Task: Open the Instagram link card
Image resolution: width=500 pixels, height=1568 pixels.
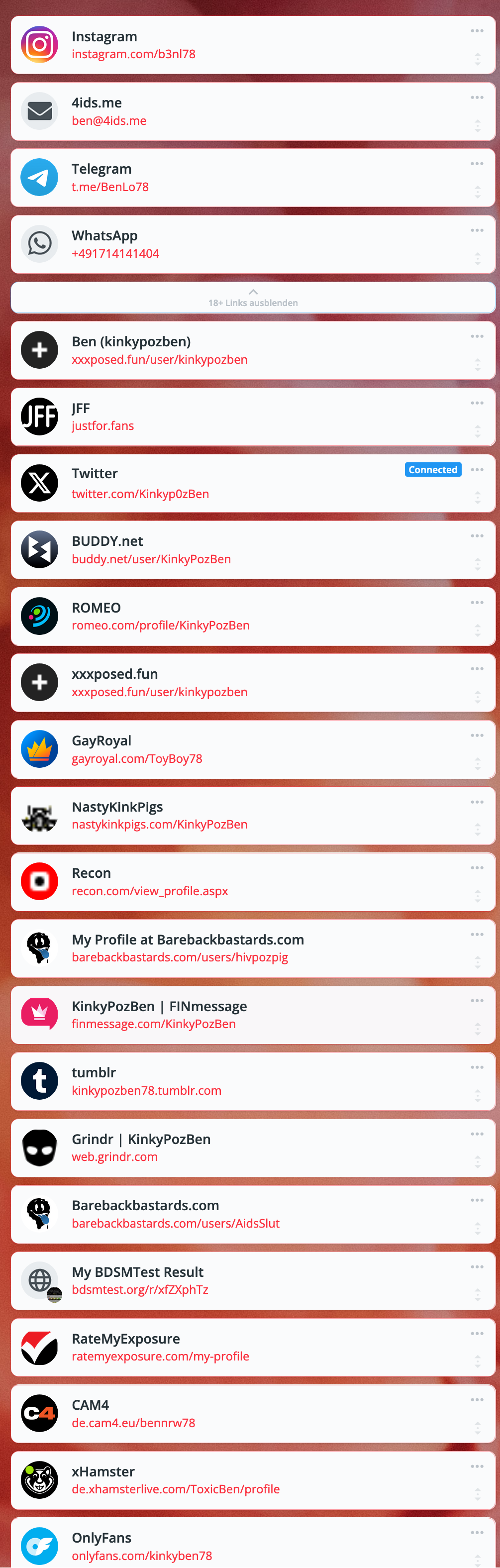Action: point(243,45)
